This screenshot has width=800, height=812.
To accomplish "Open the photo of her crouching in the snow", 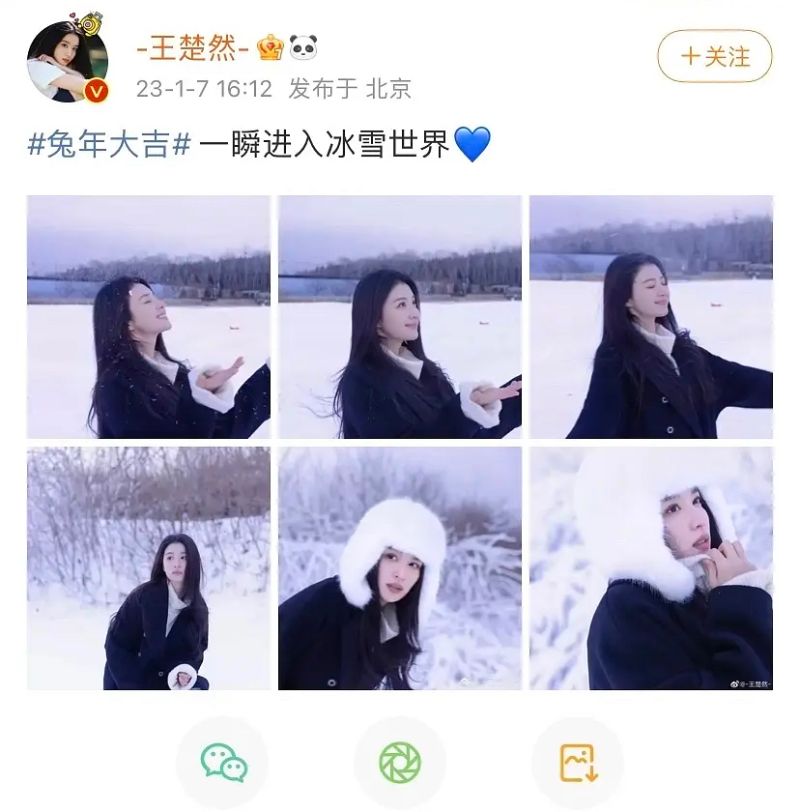I will coord(148,568).
